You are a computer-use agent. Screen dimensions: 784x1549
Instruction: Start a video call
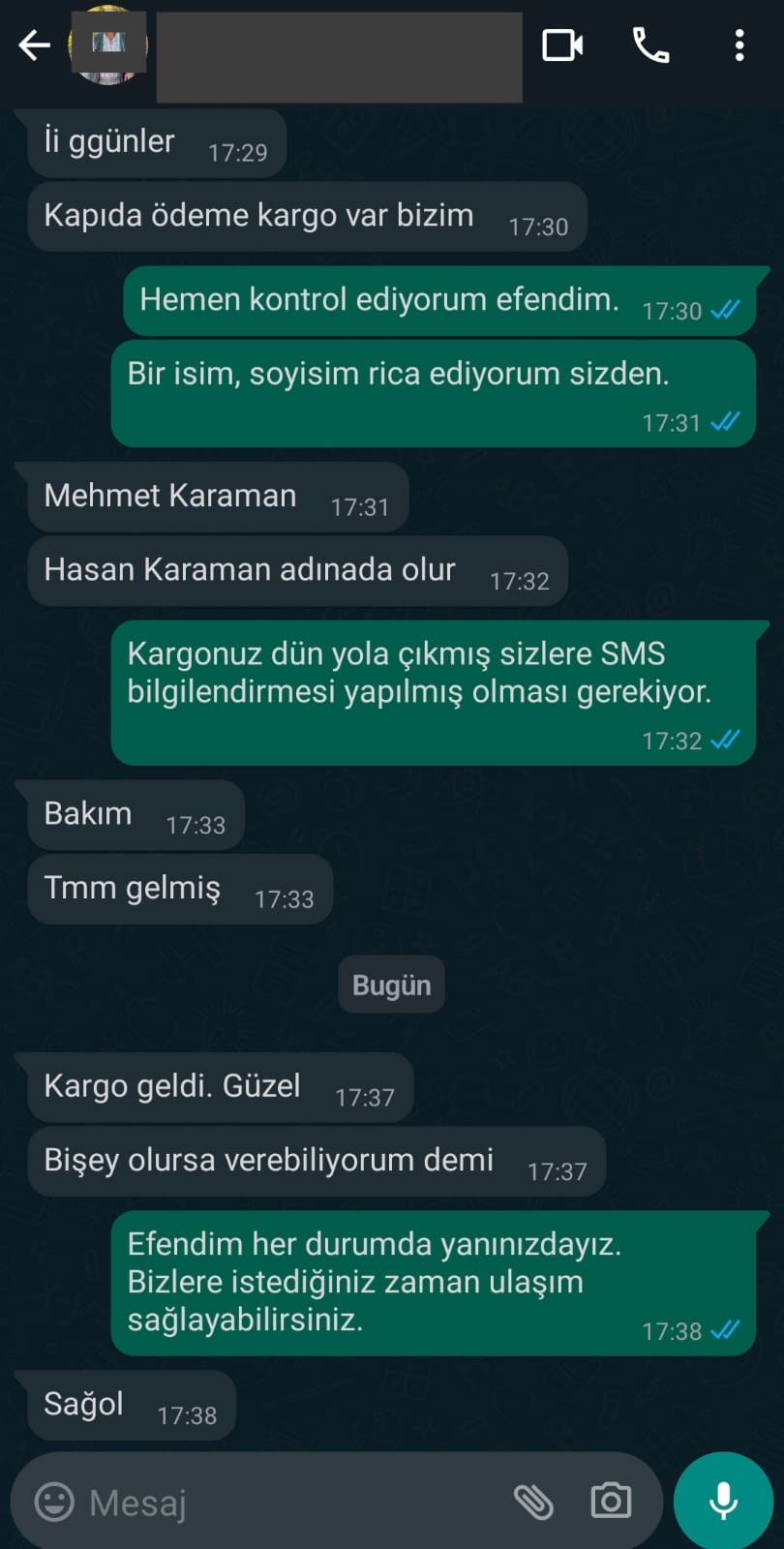(x=561, y=45)
